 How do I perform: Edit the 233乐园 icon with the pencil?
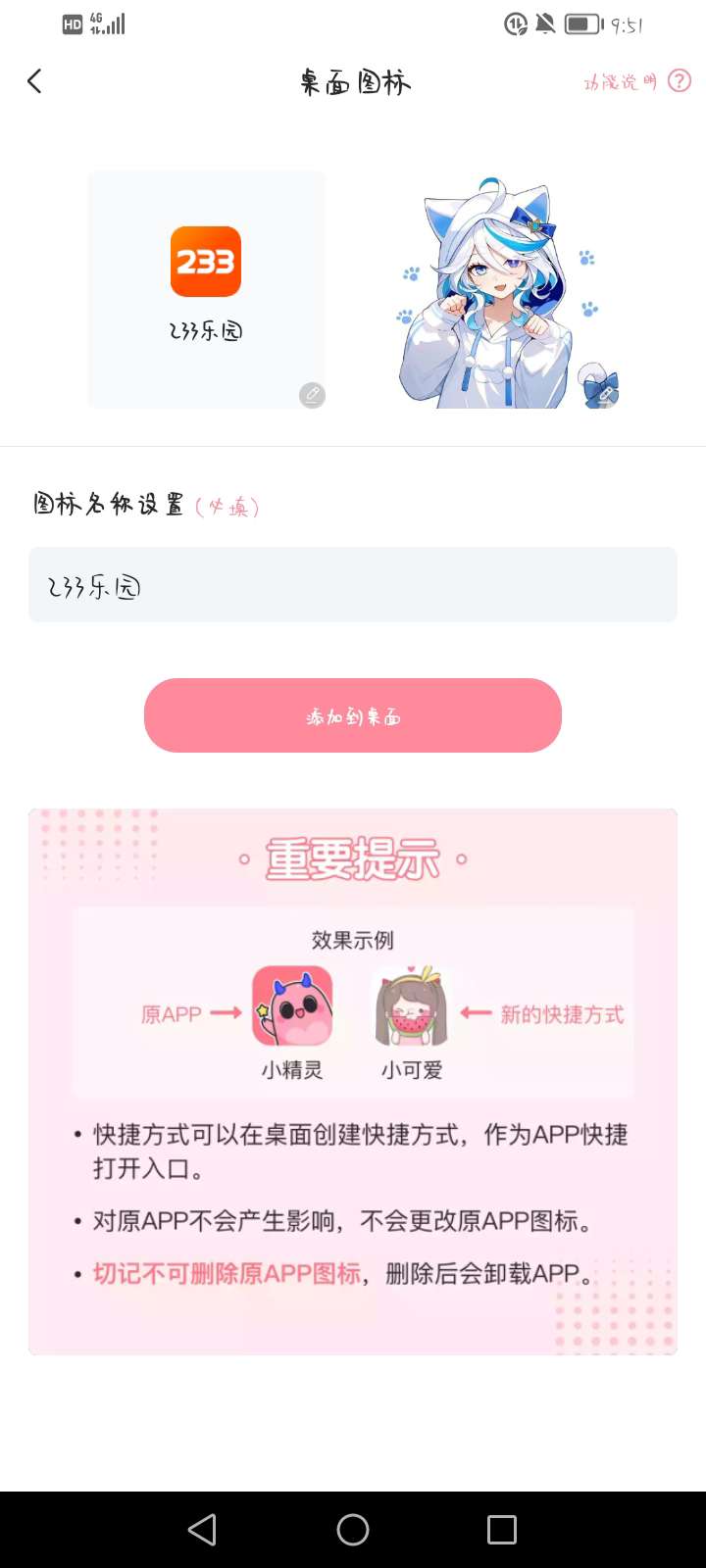pos(312,395)
